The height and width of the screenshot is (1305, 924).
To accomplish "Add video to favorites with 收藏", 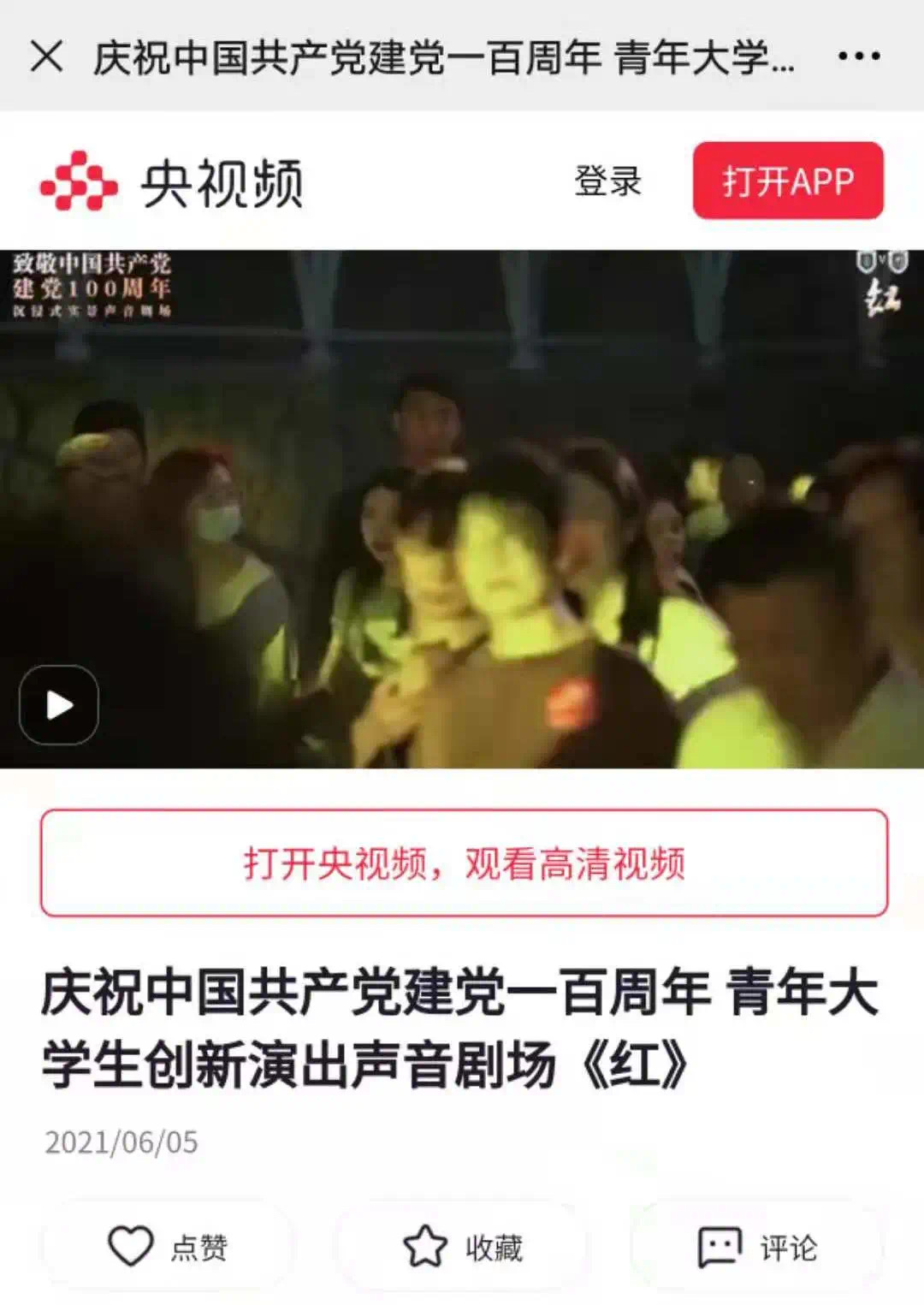I will 463,1247.
